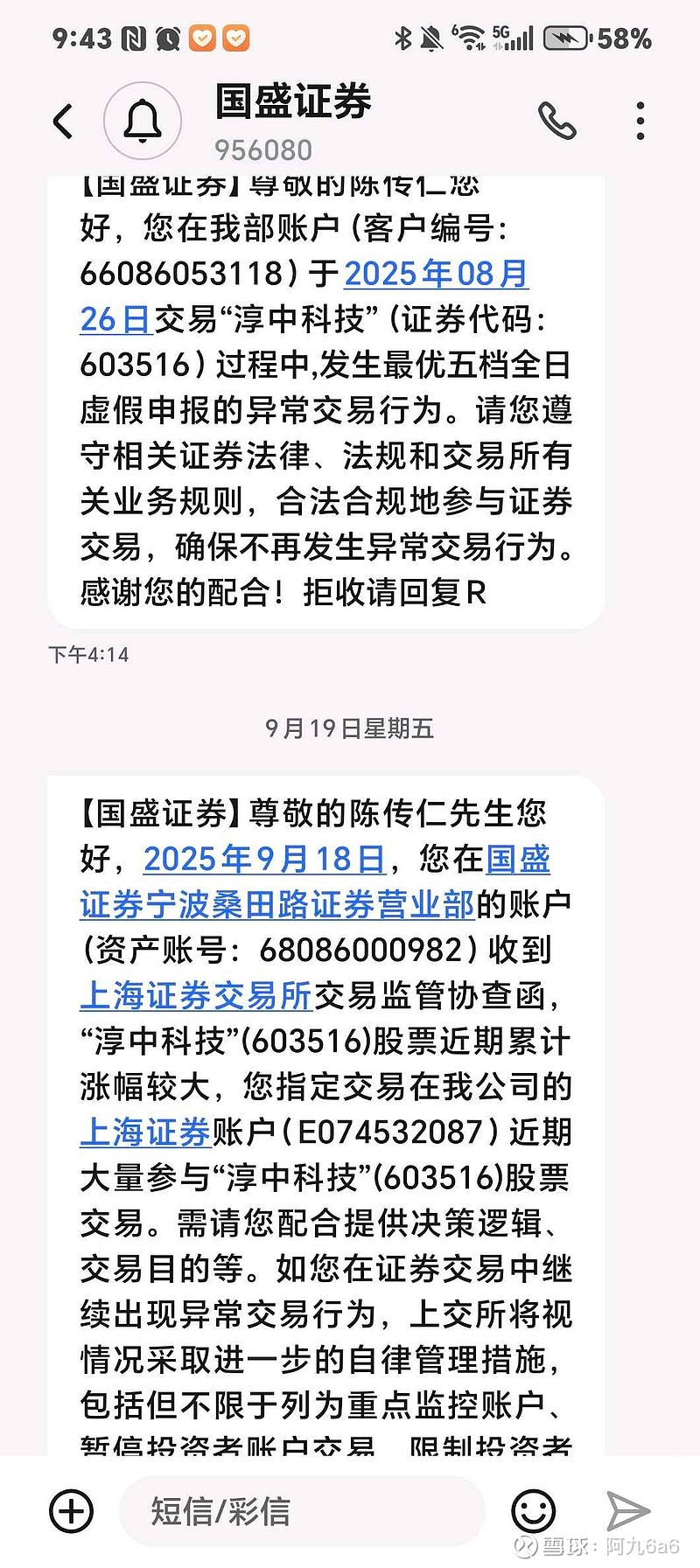Select the contact name 国盛证券

point(295,101)
